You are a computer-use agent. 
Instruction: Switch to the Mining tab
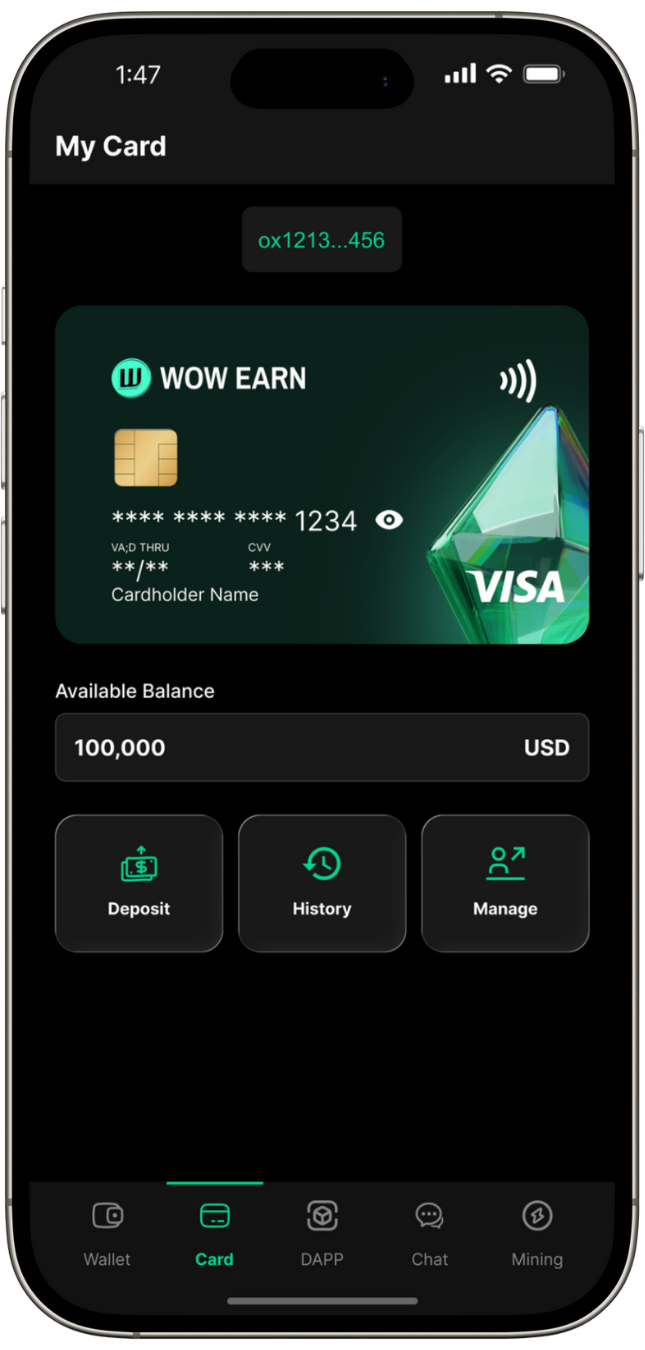(x=537, y=1233)
